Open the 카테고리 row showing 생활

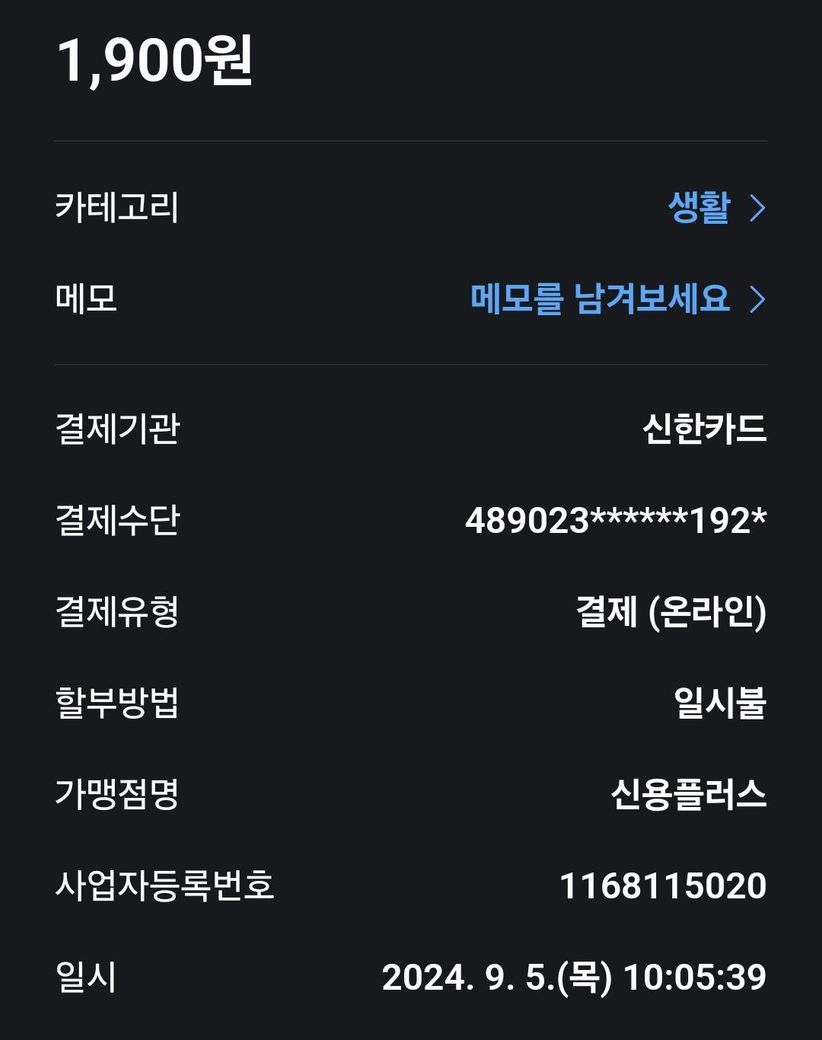(714, 208)
